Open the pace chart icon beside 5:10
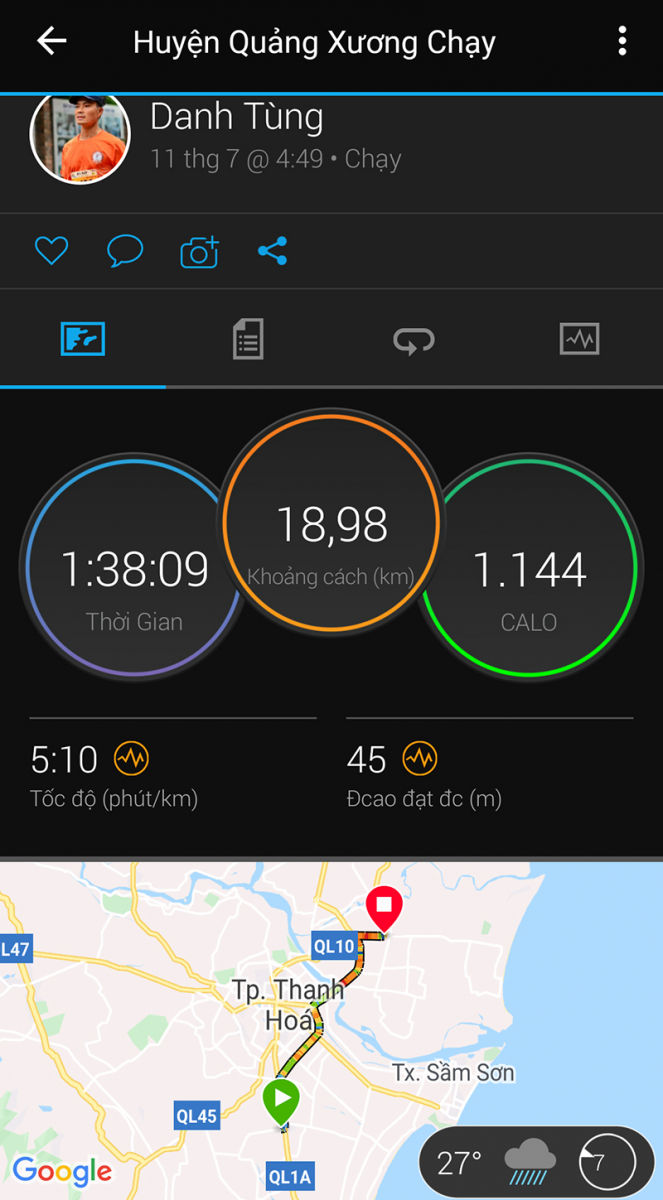 click(131, 760)
